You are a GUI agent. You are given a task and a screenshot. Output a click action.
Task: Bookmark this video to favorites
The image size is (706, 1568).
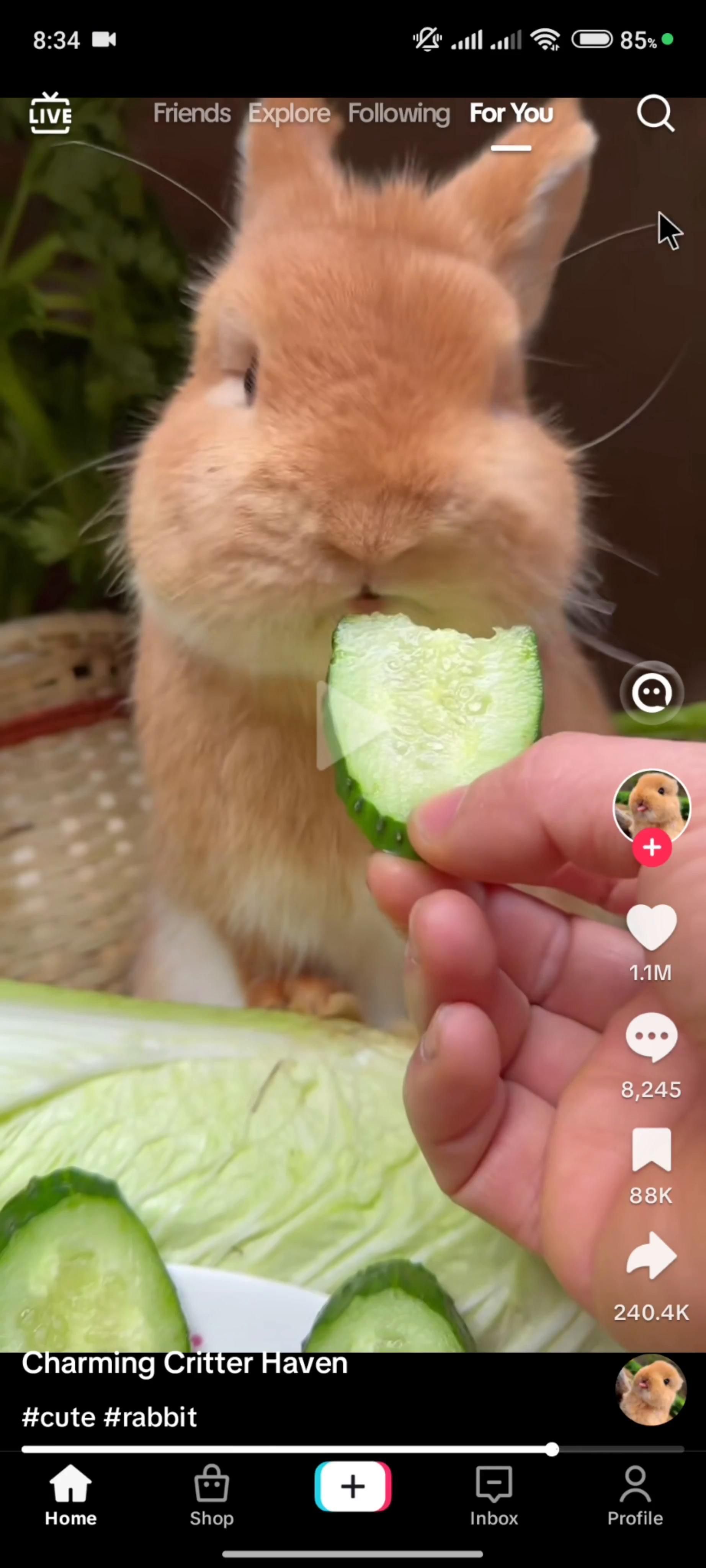(651, 1150)
